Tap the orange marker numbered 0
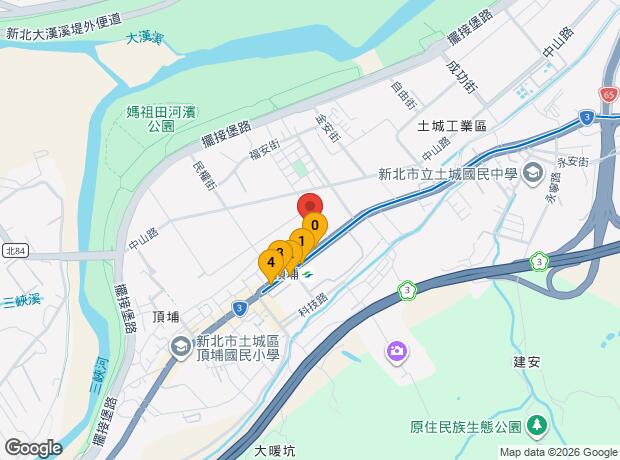This screenshot has height=460, width=620. point(316,226)
